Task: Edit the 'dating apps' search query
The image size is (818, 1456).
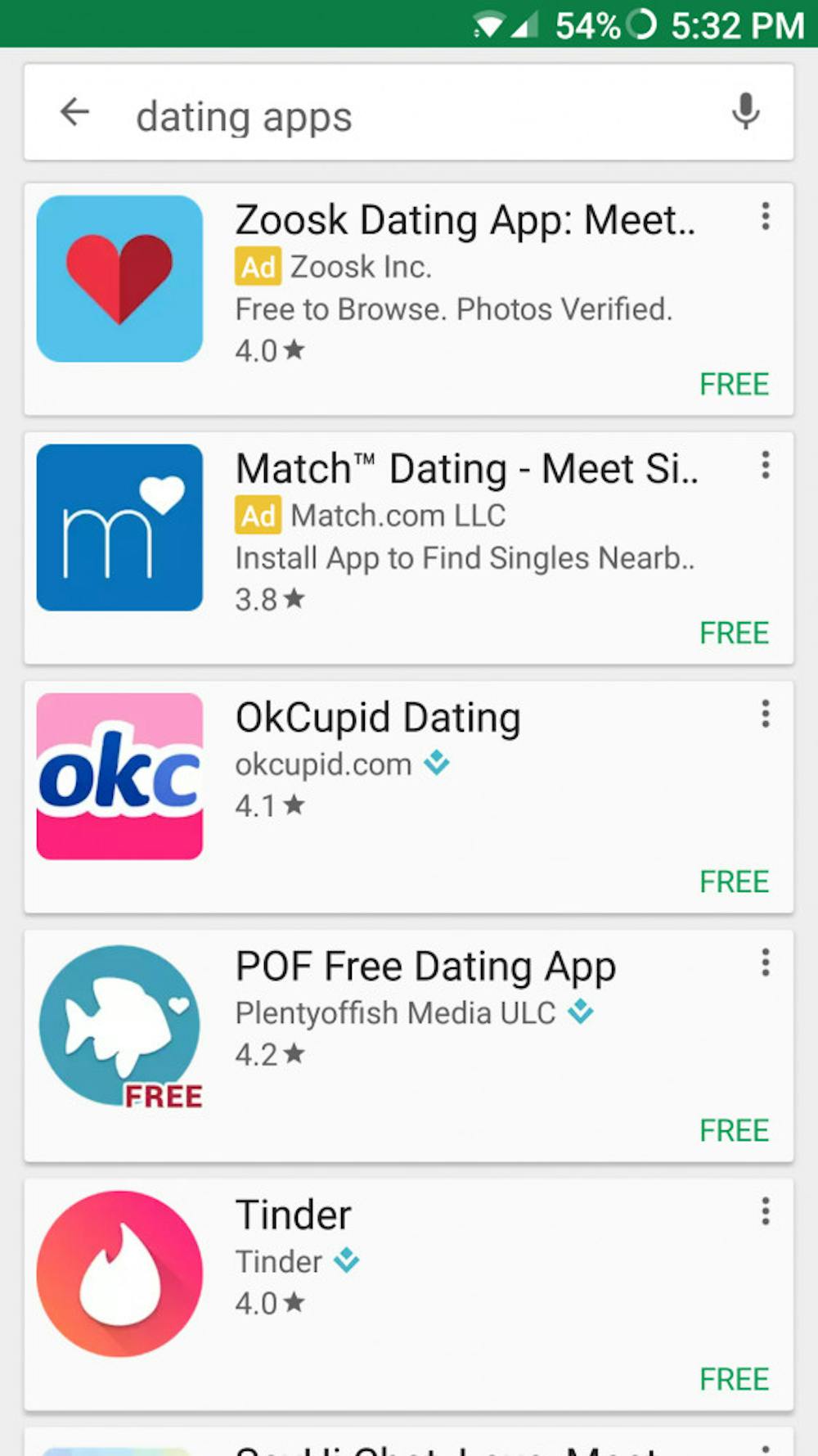Action: pyautogui.click(x=244, y=116)
